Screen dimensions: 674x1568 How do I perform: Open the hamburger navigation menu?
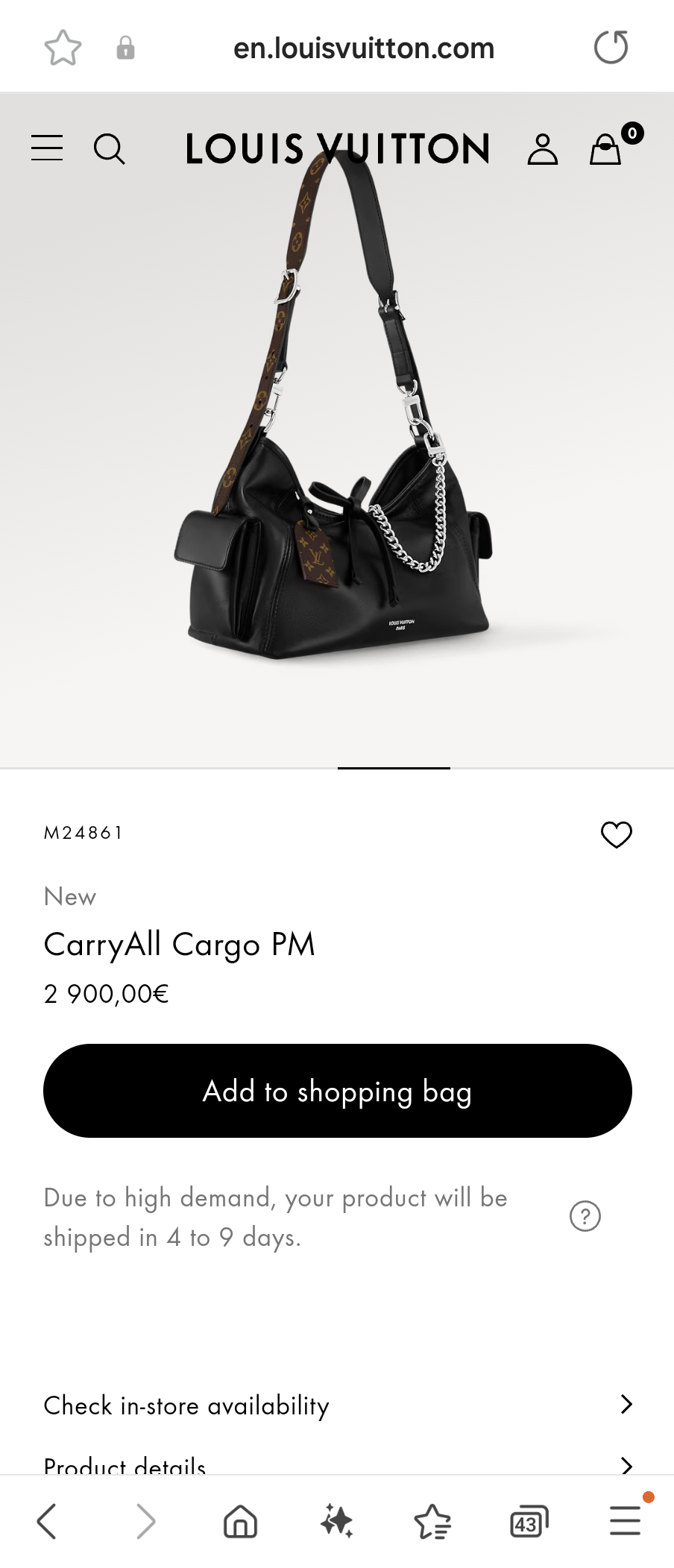(46, 148)
